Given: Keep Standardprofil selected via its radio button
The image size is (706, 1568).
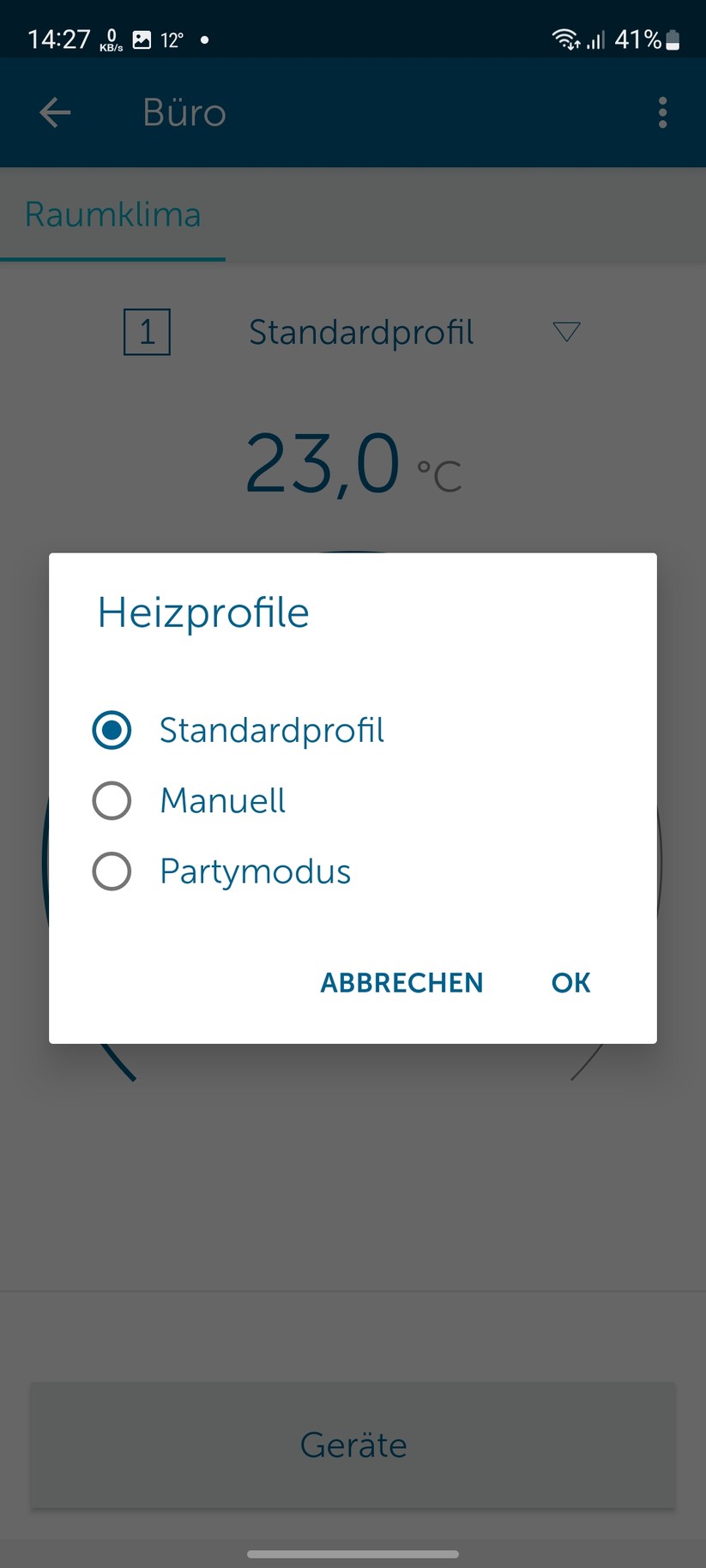Looking at the screenshot, I should (112, 730).
